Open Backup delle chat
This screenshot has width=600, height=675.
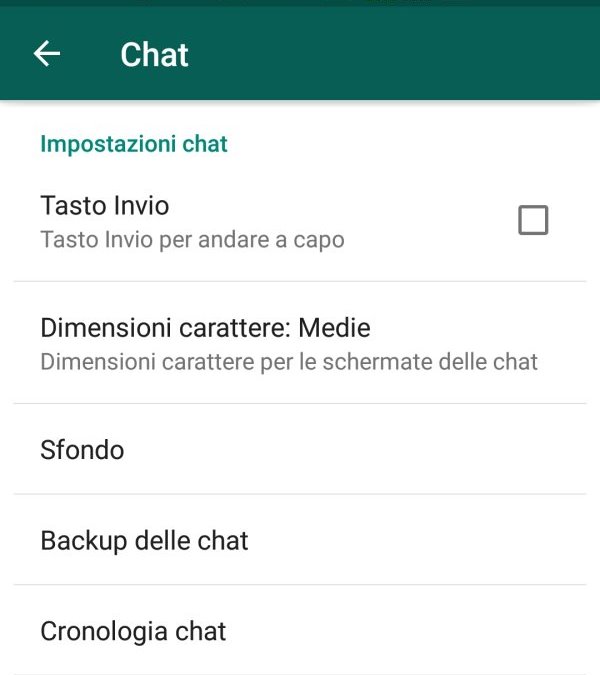[x=145, y=541]
